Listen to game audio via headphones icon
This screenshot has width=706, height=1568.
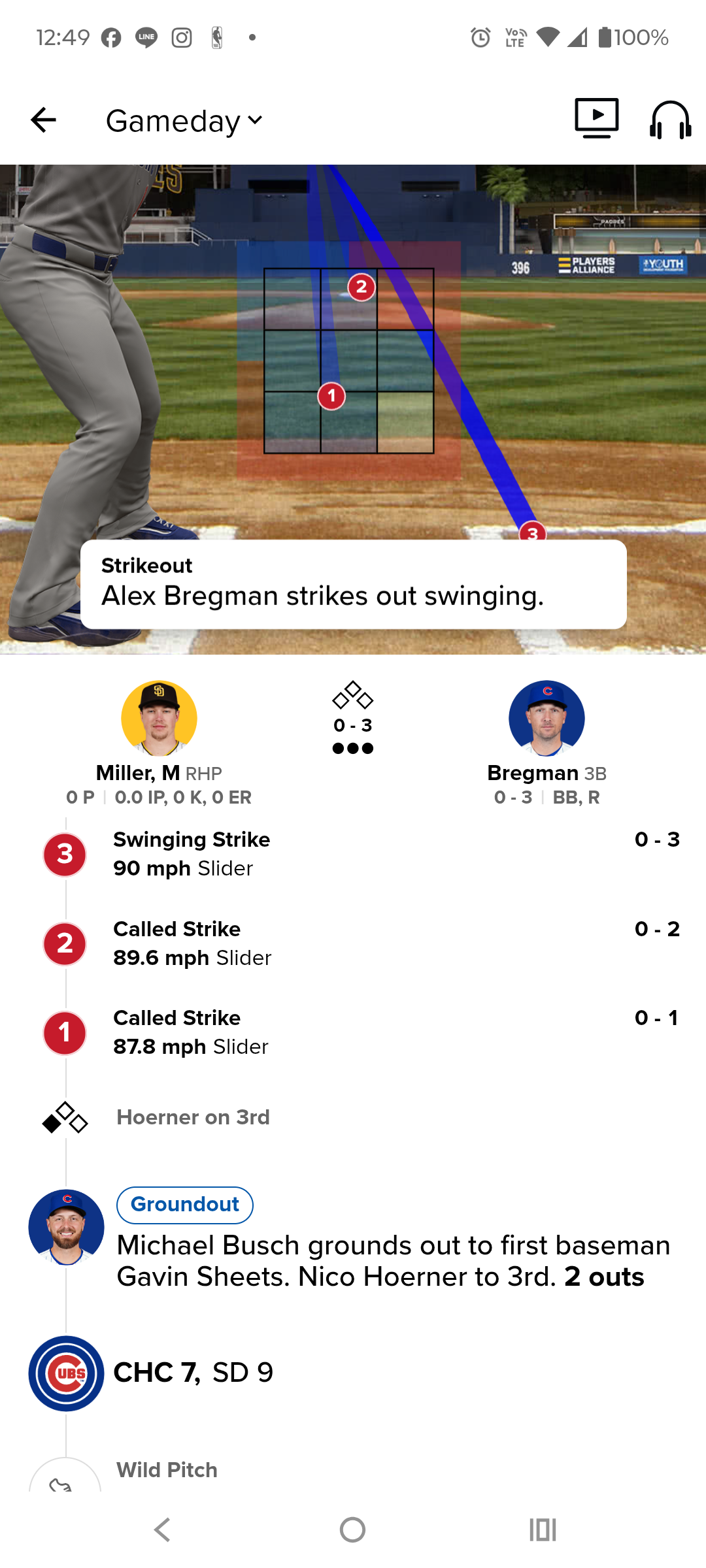coord(670,120)
